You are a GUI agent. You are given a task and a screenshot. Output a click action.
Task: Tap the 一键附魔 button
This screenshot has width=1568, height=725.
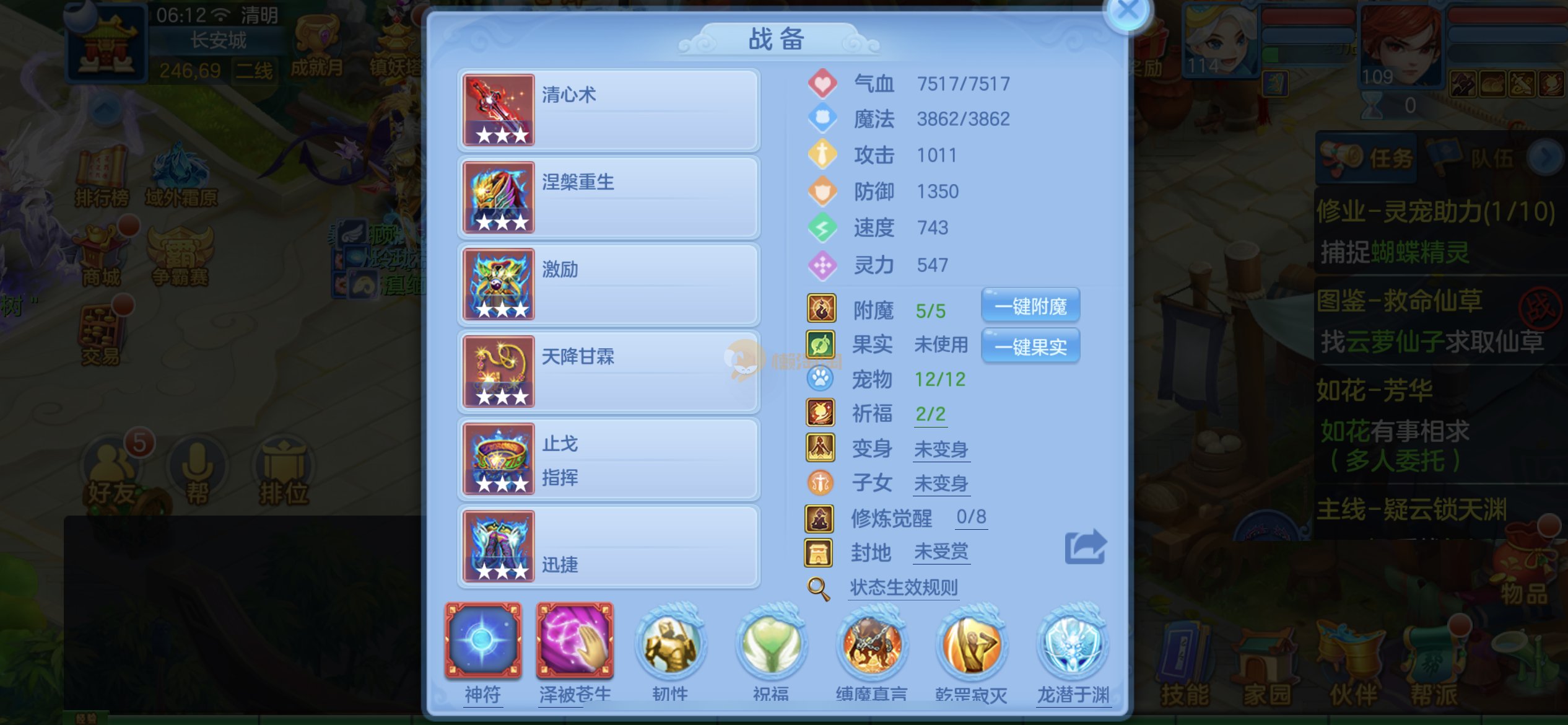(x=1030, y=306)
